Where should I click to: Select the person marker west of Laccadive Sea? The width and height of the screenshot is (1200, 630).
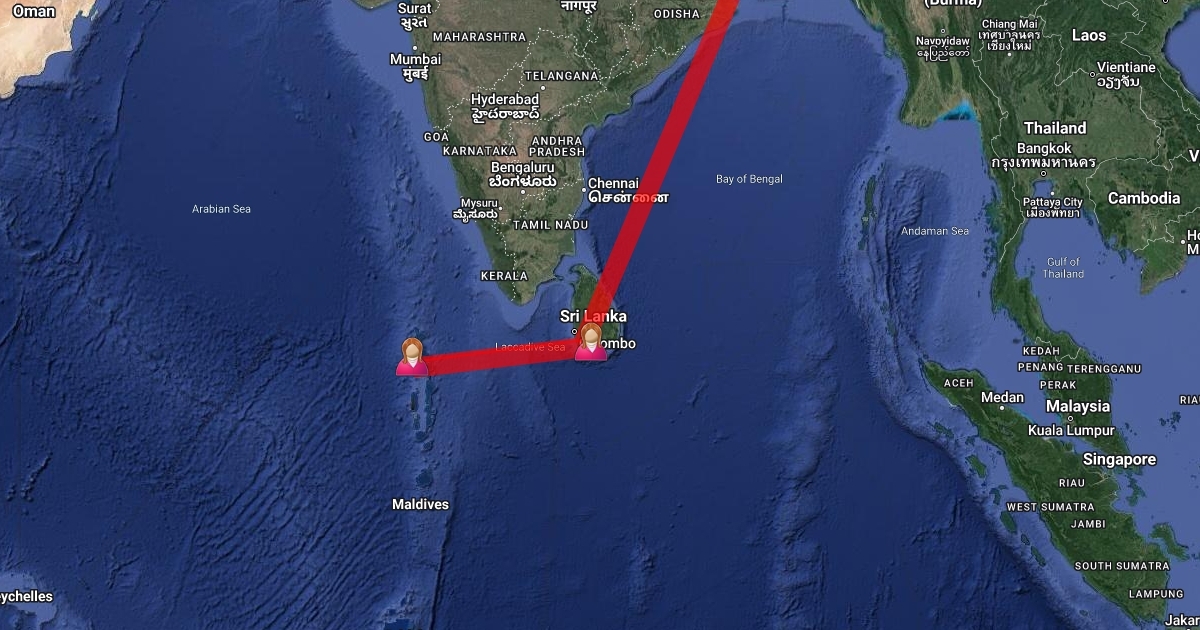(412, 357)
